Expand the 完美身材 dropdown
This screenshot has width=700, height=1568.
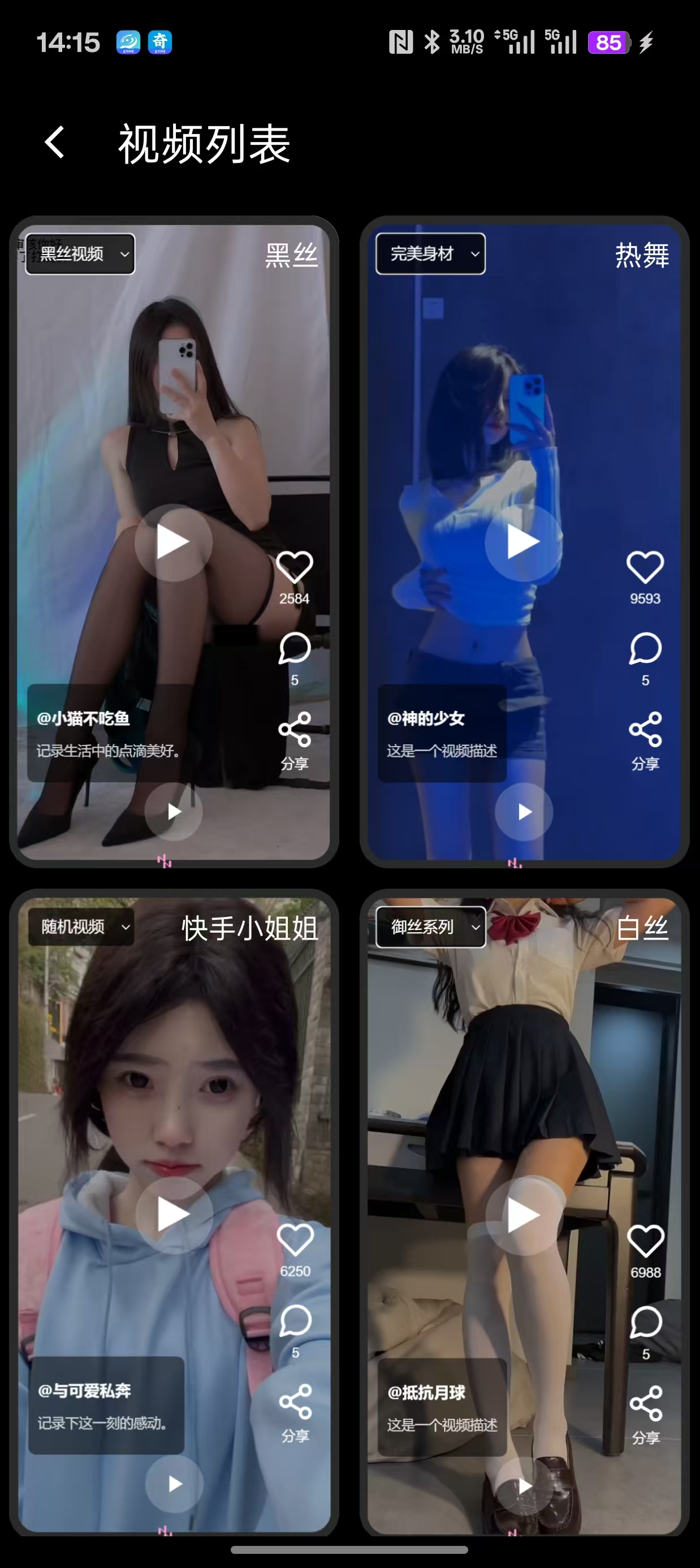point(431,254)
